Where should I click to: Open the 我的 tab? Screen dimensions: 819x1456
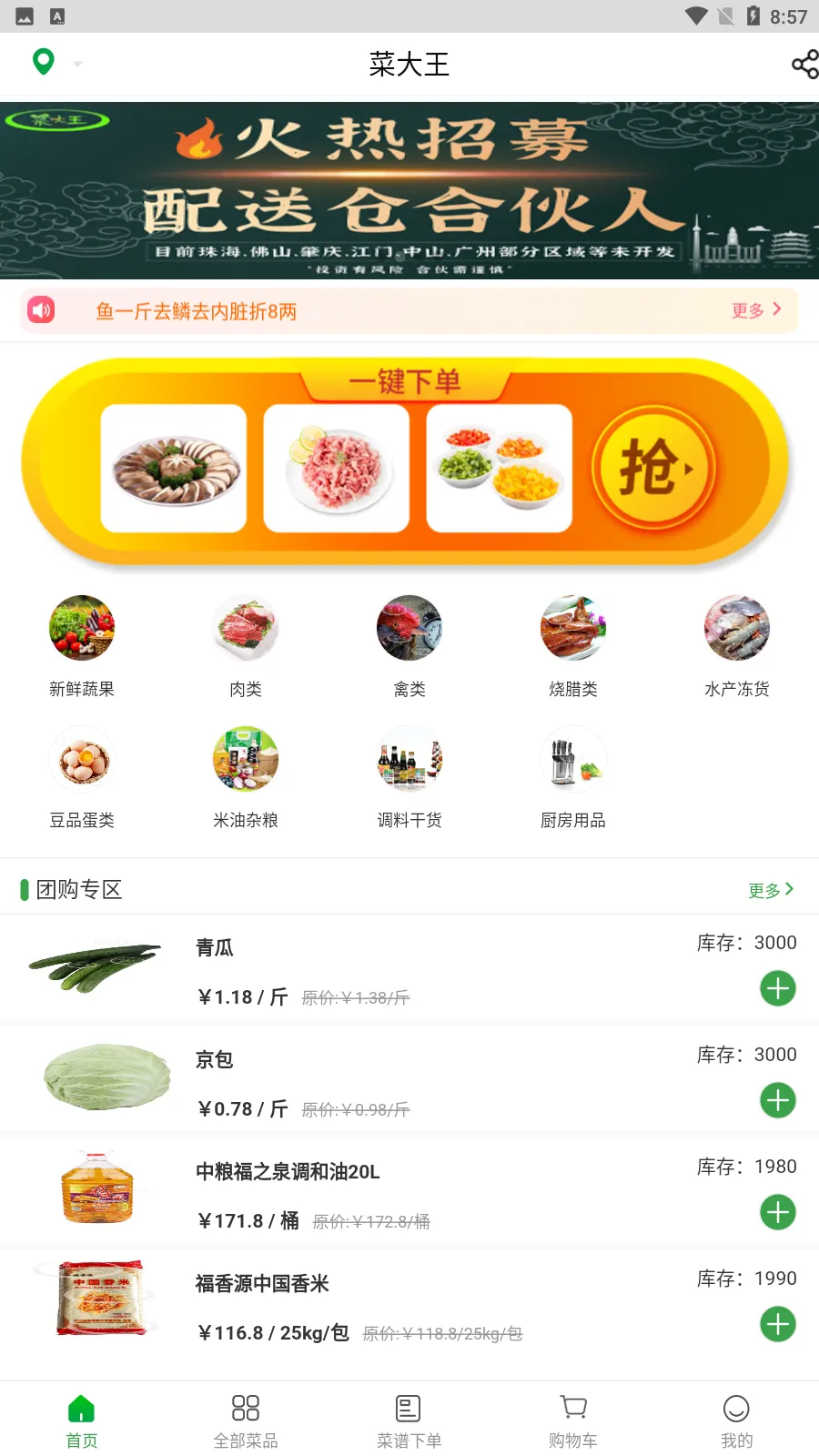[736, 1418]
